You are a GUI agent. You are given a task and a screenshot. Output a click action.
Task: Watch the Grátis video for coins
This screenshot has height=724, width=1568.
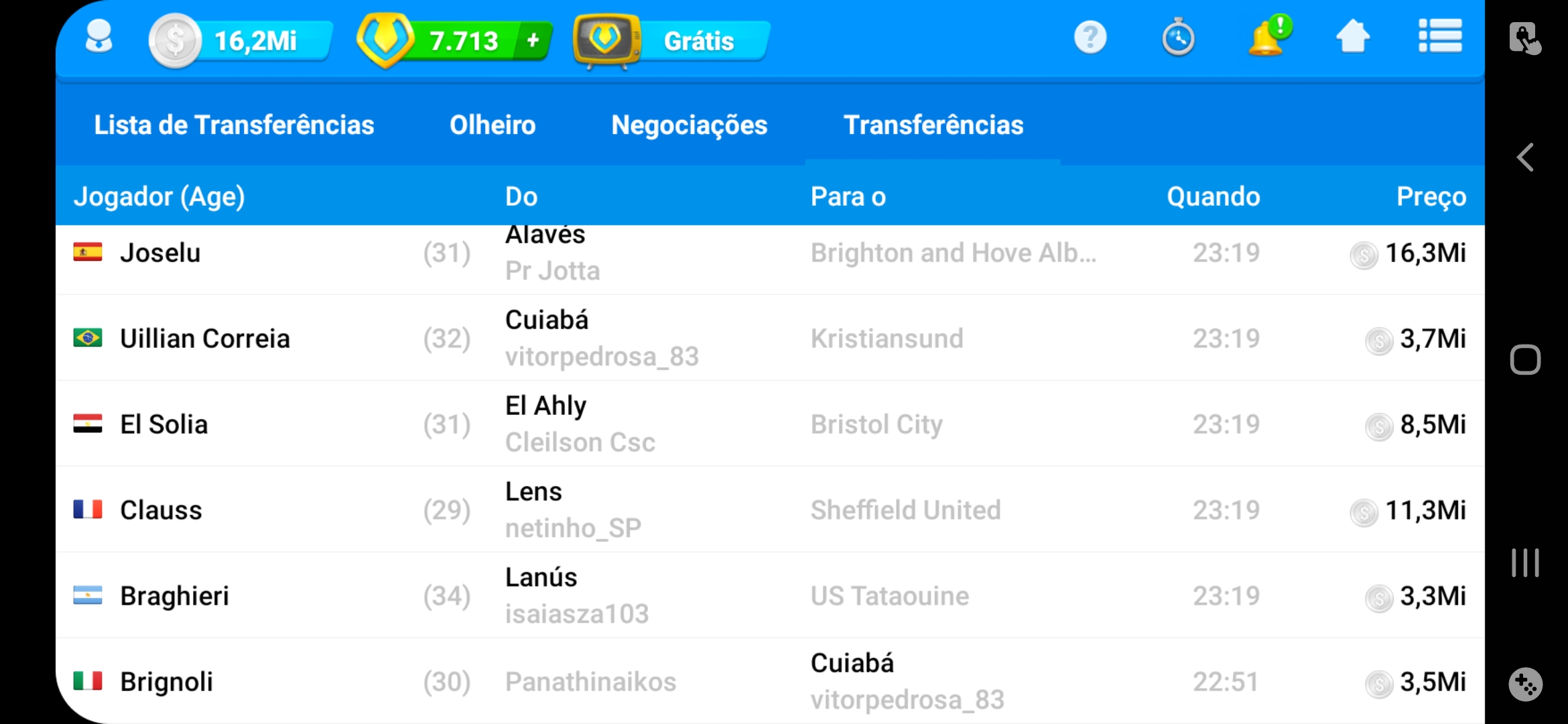pos(672,41)
